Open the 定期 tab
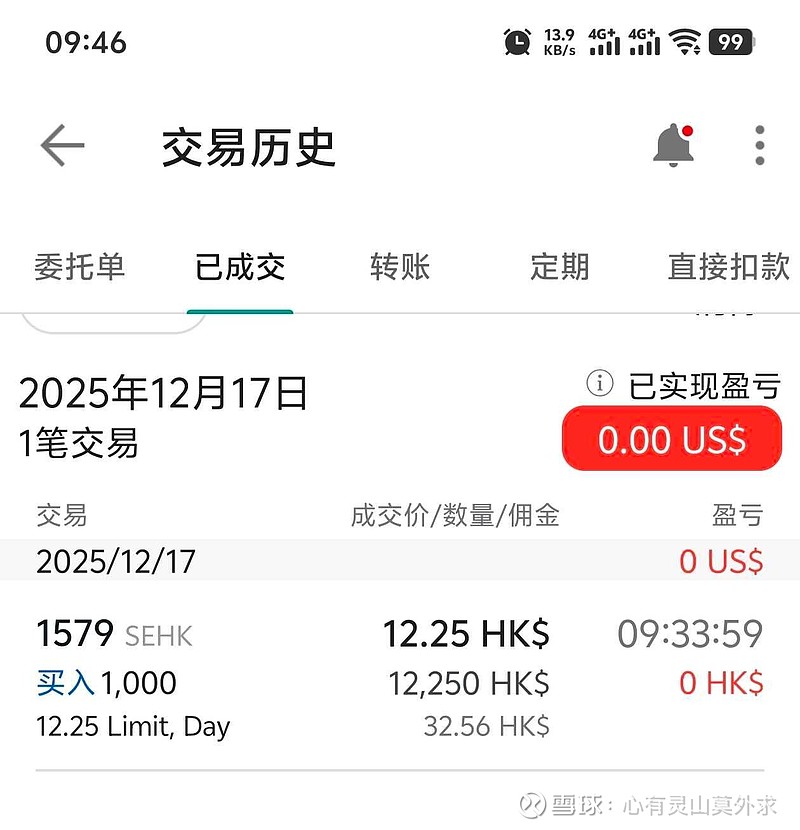Screen dimensions: 800x830 [x=560, y=267]
